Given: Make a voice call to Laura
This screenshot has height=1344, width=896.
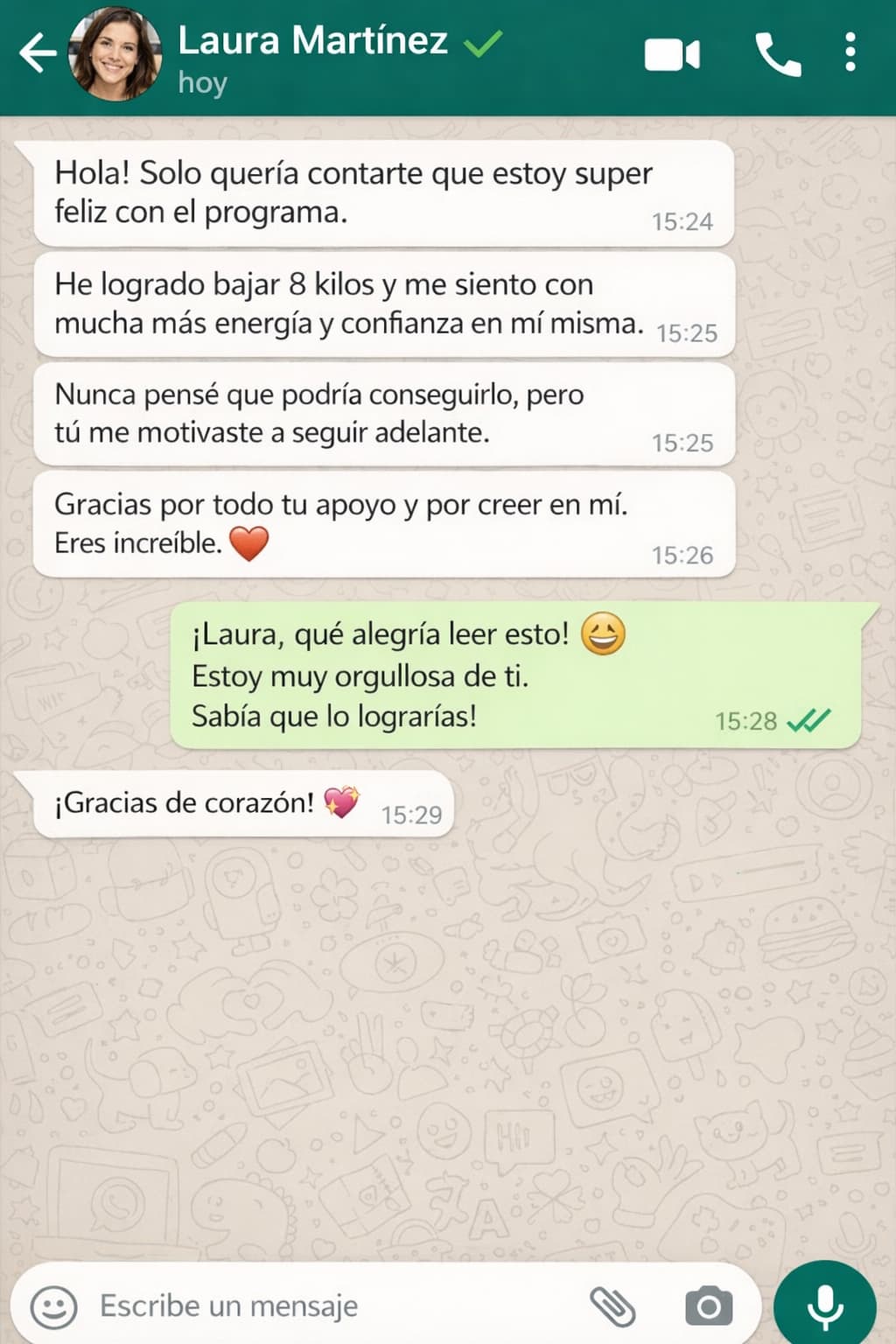Looking at the screenshot, I should [x=778, y=55].
